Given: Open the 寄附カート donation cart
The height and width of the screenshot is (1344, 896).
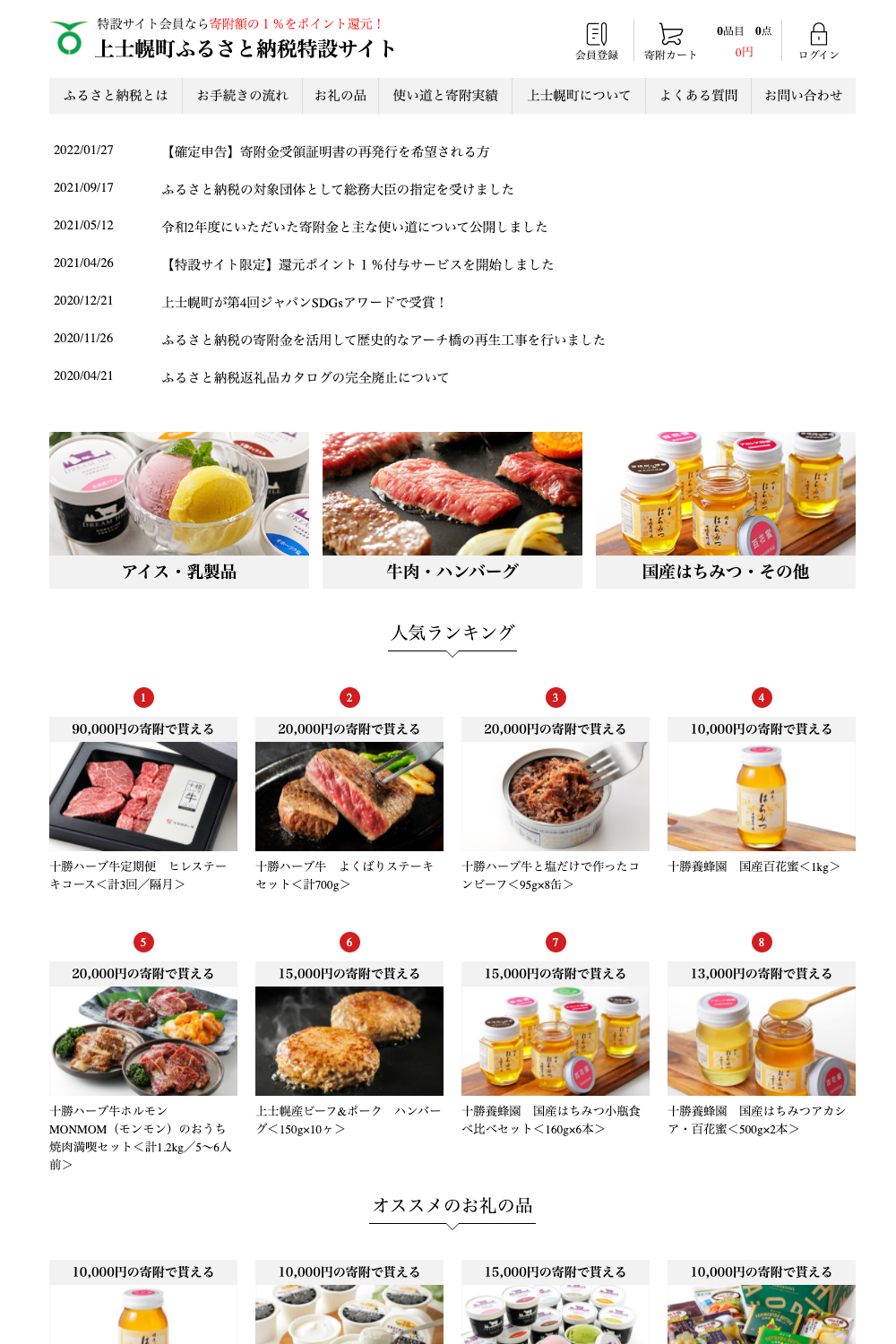Looking at the screenshot, I should (670, 41).
